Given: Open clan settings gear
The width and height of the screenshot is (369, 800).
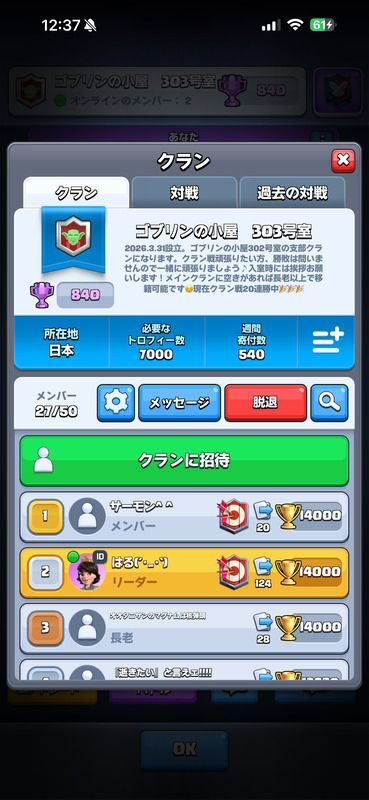Looking at the screenshot, I should coord(116,403).
